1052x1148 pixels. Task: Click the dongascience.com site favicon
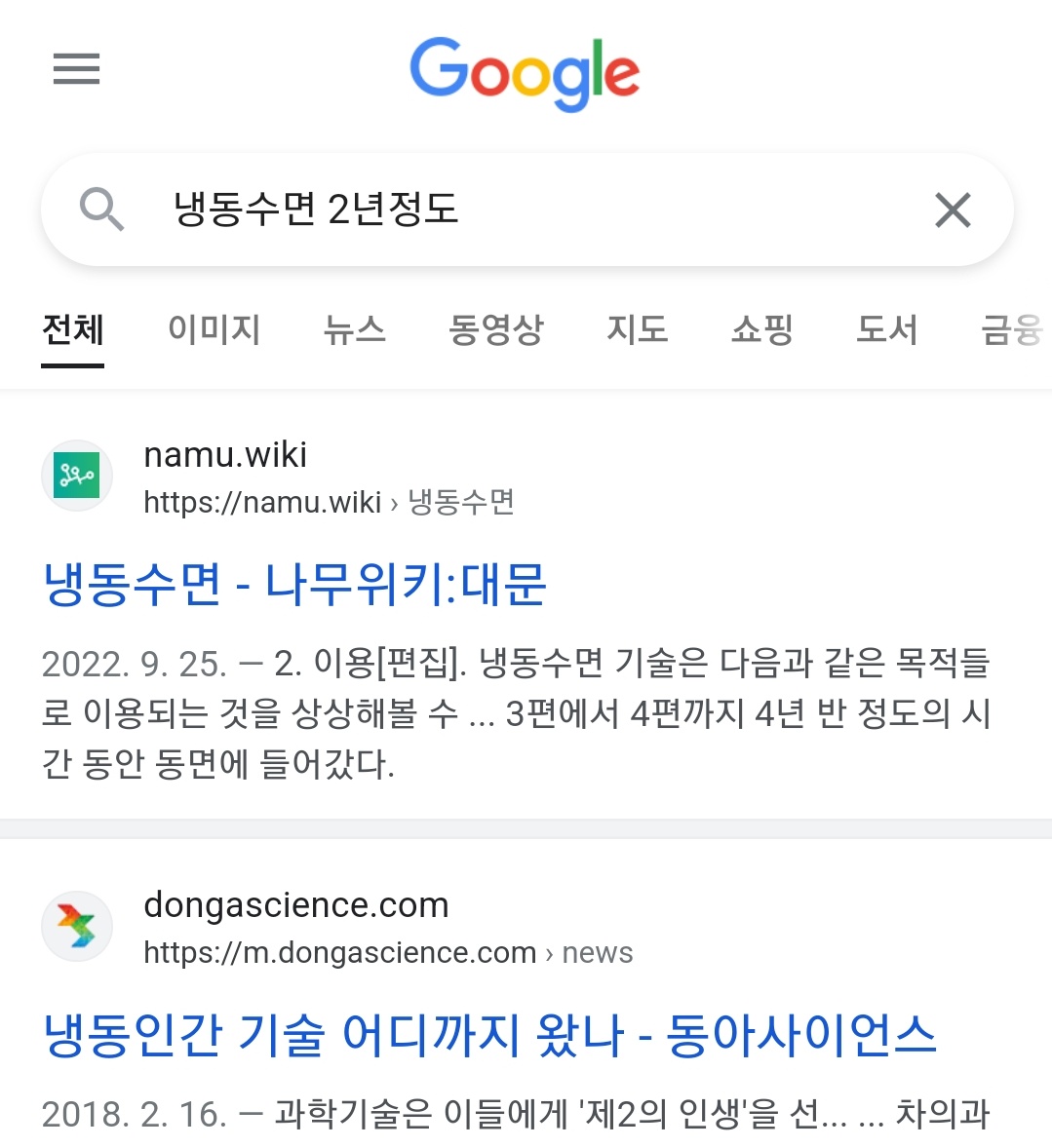tap(77, 925)
